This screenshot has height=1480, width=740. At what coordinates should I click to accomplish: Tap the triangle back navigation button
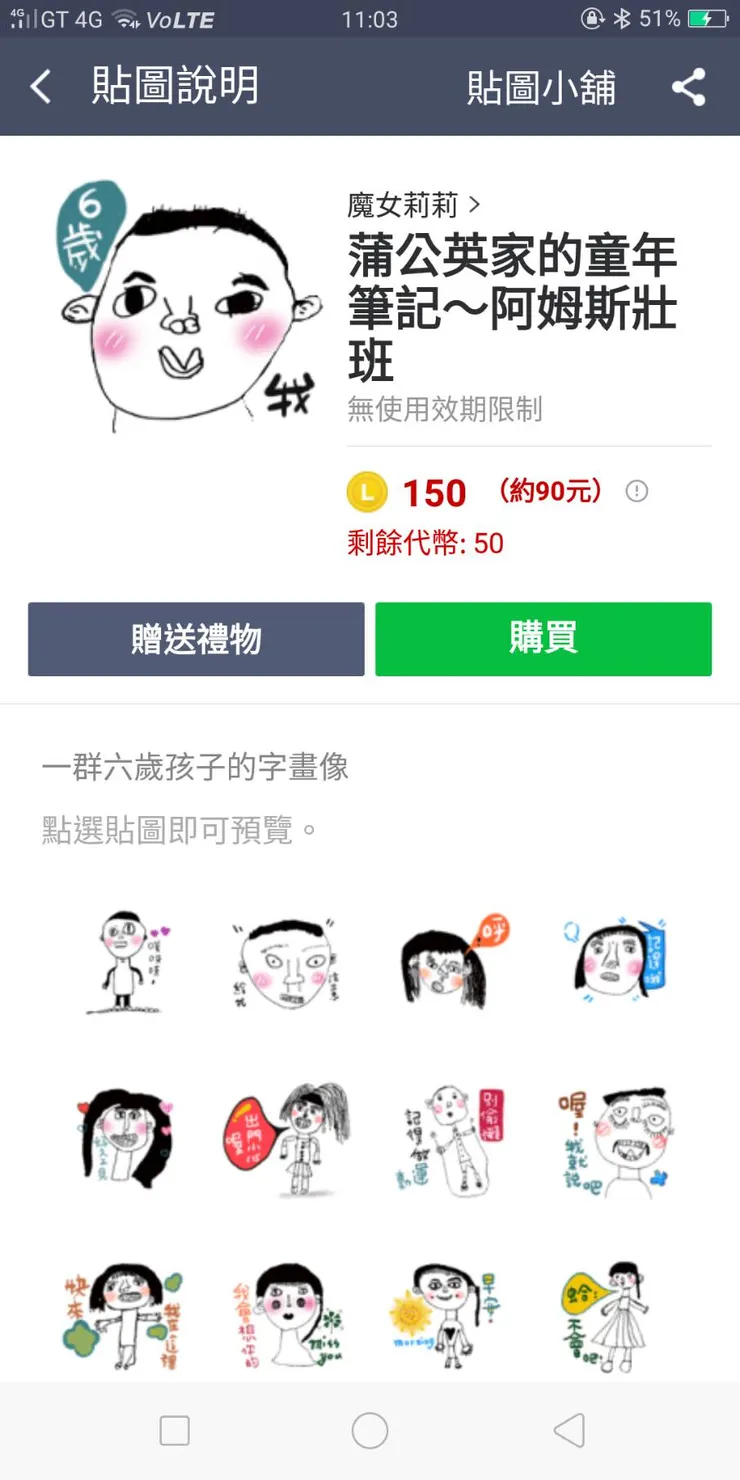pos(566,1430)
